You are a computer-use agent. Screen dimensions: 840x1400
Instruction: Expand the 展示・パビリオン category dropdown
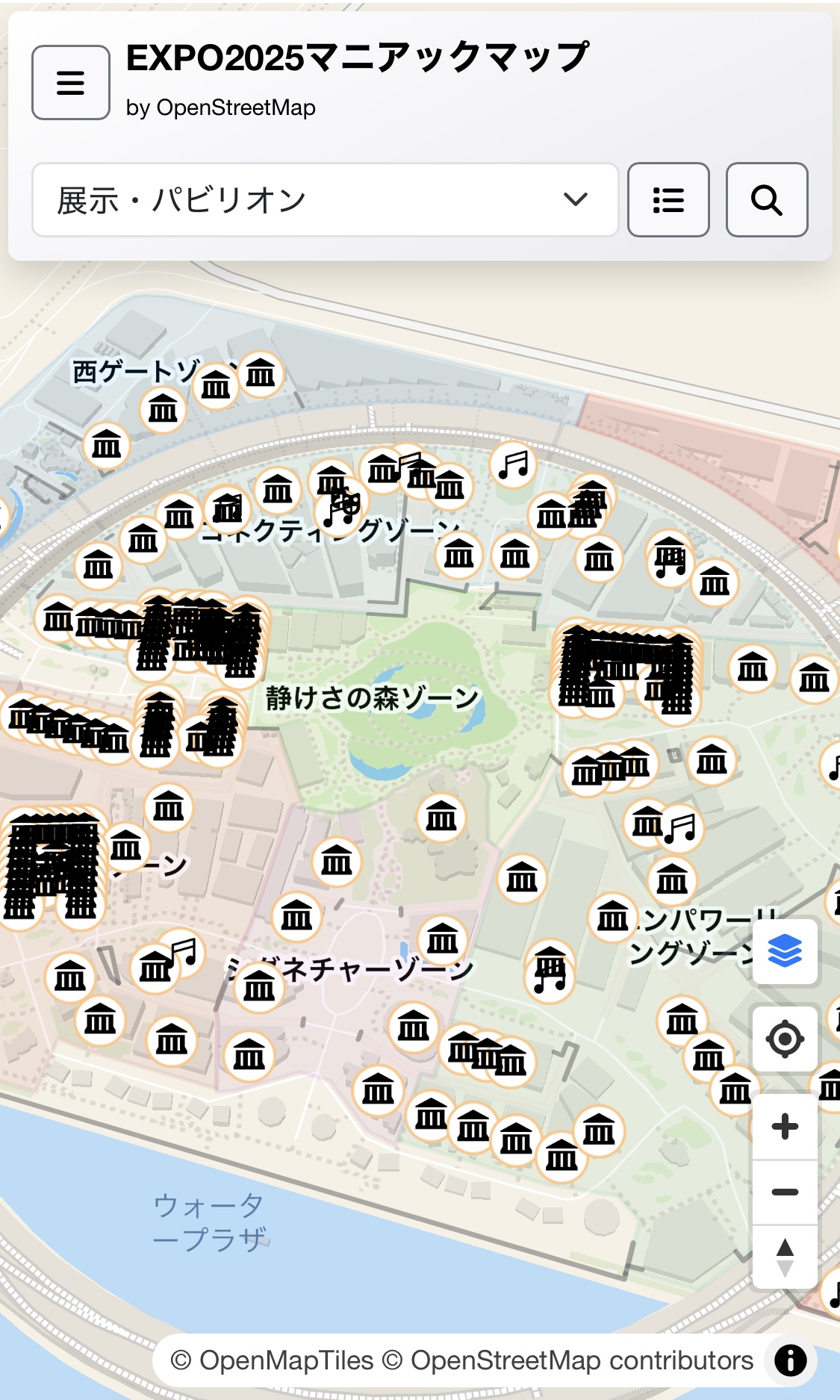326,200
